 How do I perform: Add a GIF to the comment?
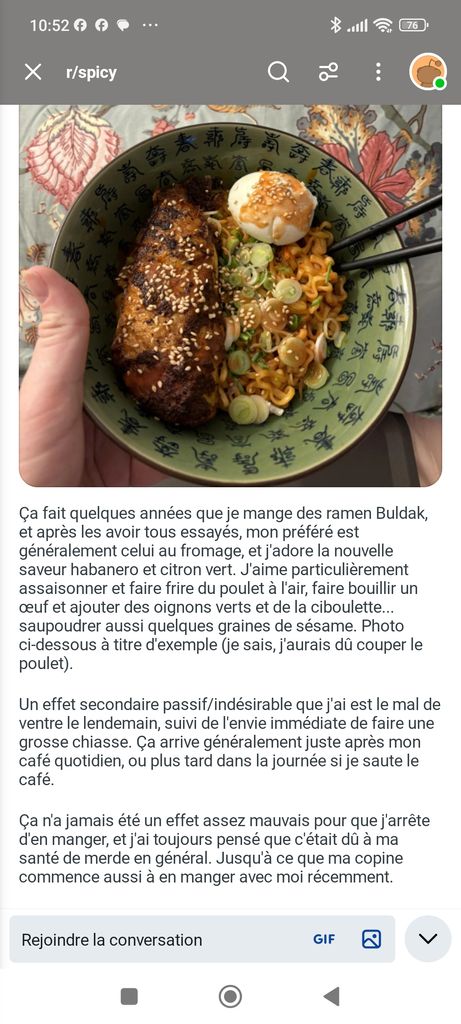(324, 939)
